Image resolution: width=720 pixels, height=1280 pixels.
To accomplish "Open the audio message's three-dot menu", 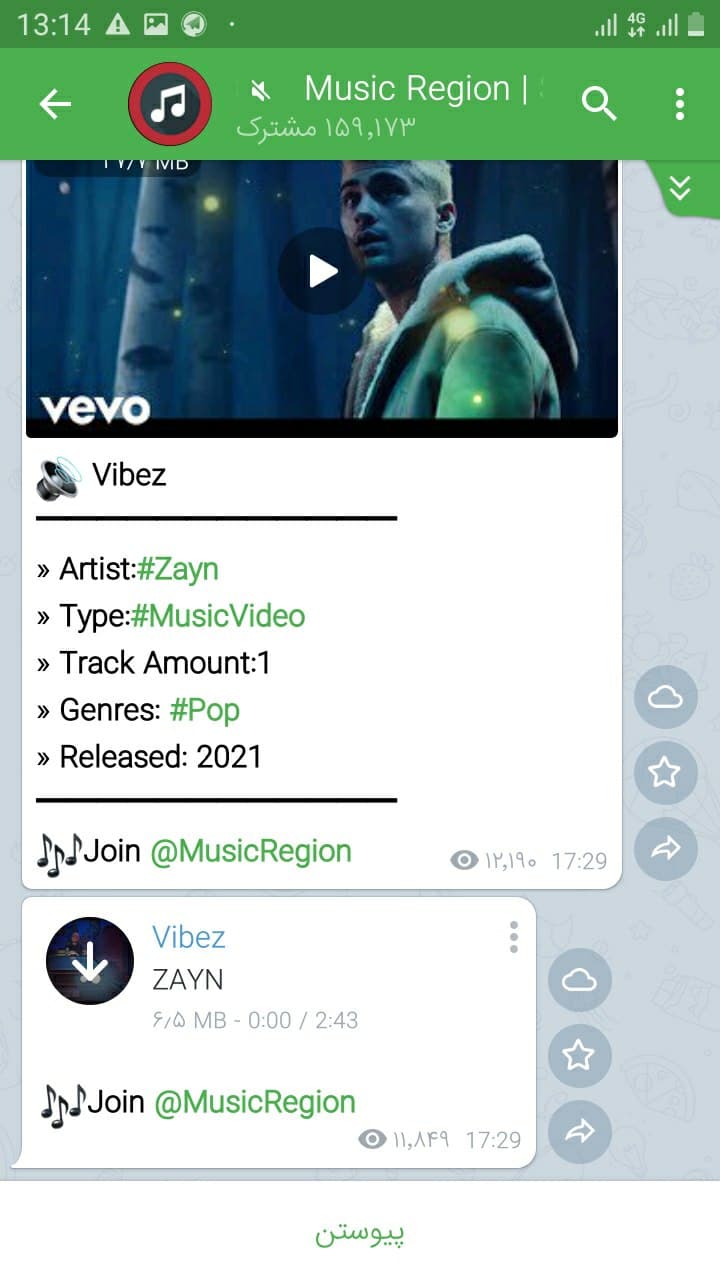I will tap(513, 937).
